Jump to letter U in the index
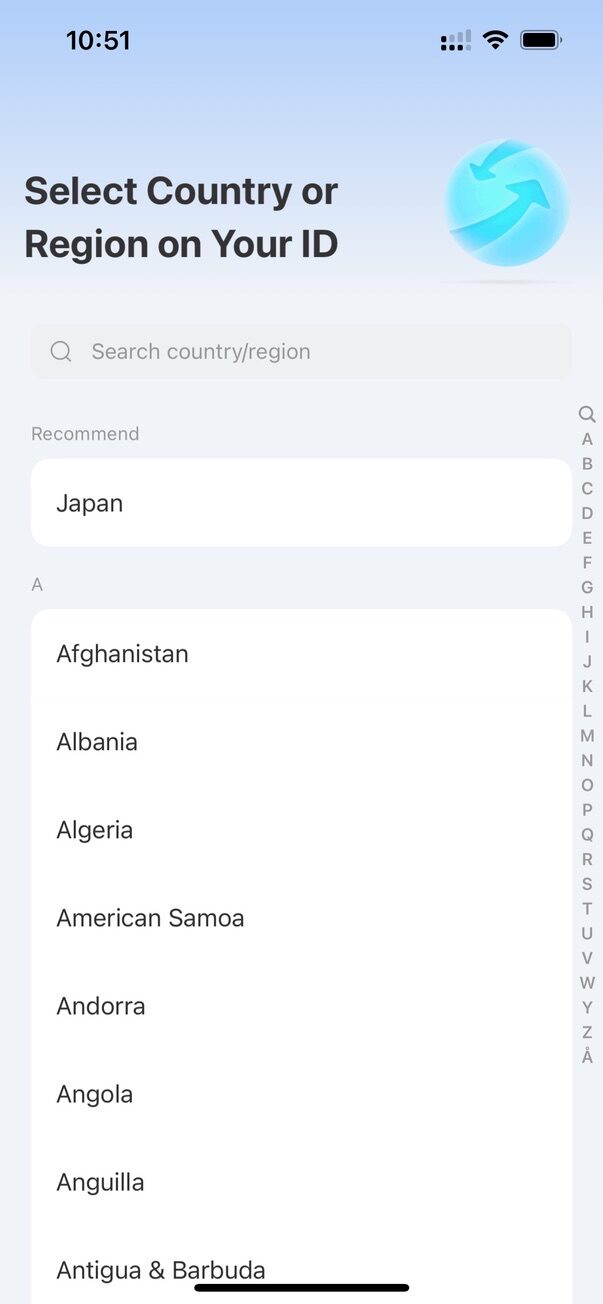This screenshot has height=1304, width=603. (587, 933)
